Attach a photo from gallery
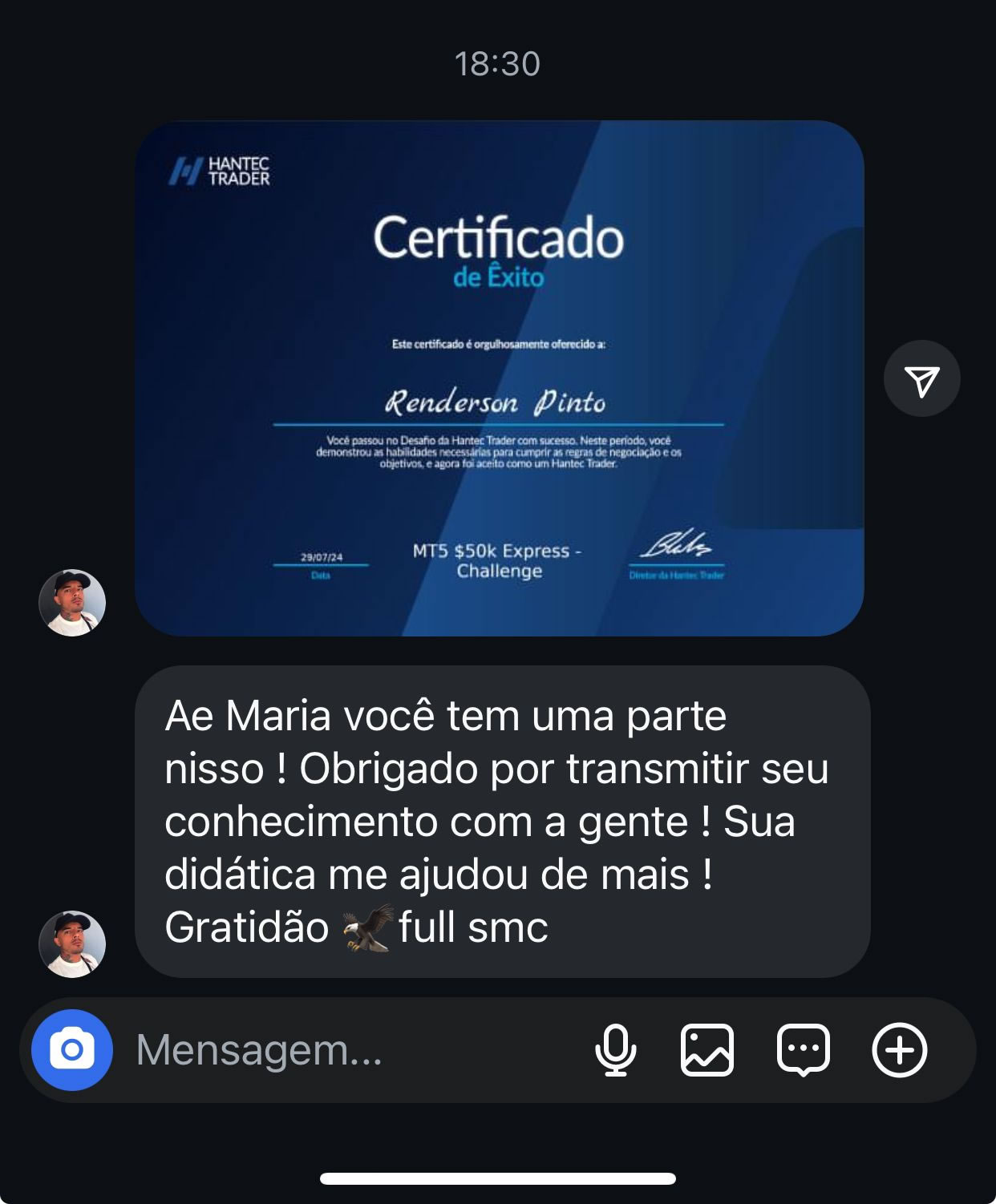The width and height of the screenshot is (996, 1204). [707, 1050]
